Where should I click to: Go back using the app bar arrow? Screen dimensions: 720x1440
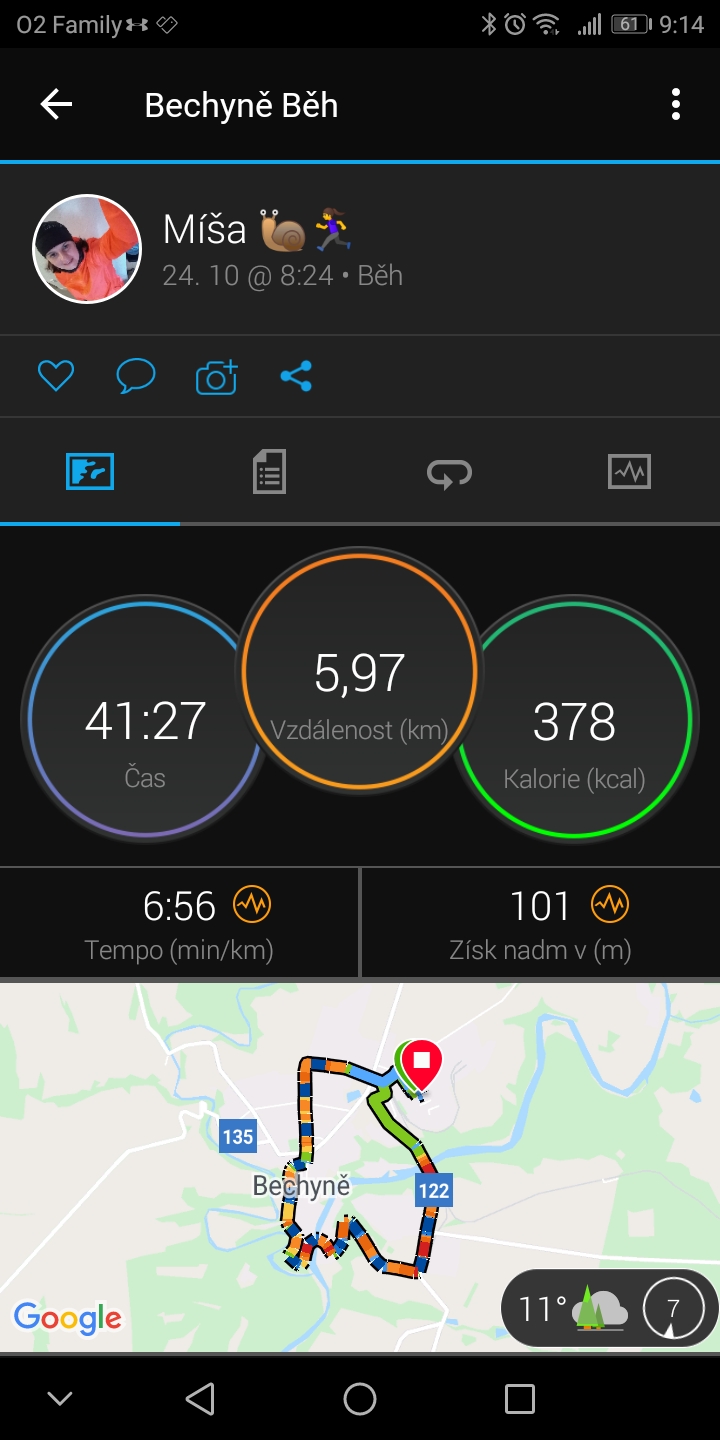(56, 104)
